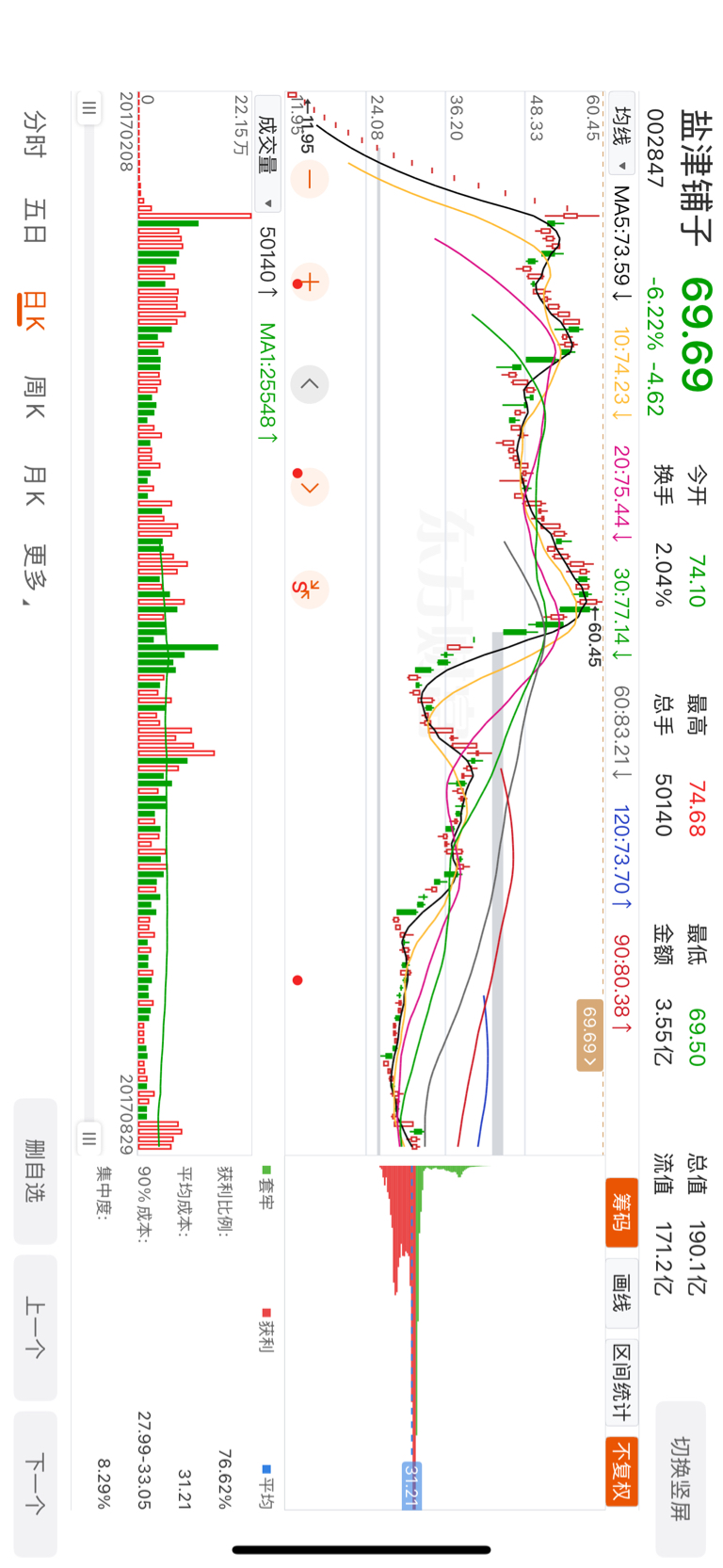This screenshot has height=1568, width=723.
Task: Tap the grey left-chevron chart button
Action: pyautogui.click(x=309, y=384)
